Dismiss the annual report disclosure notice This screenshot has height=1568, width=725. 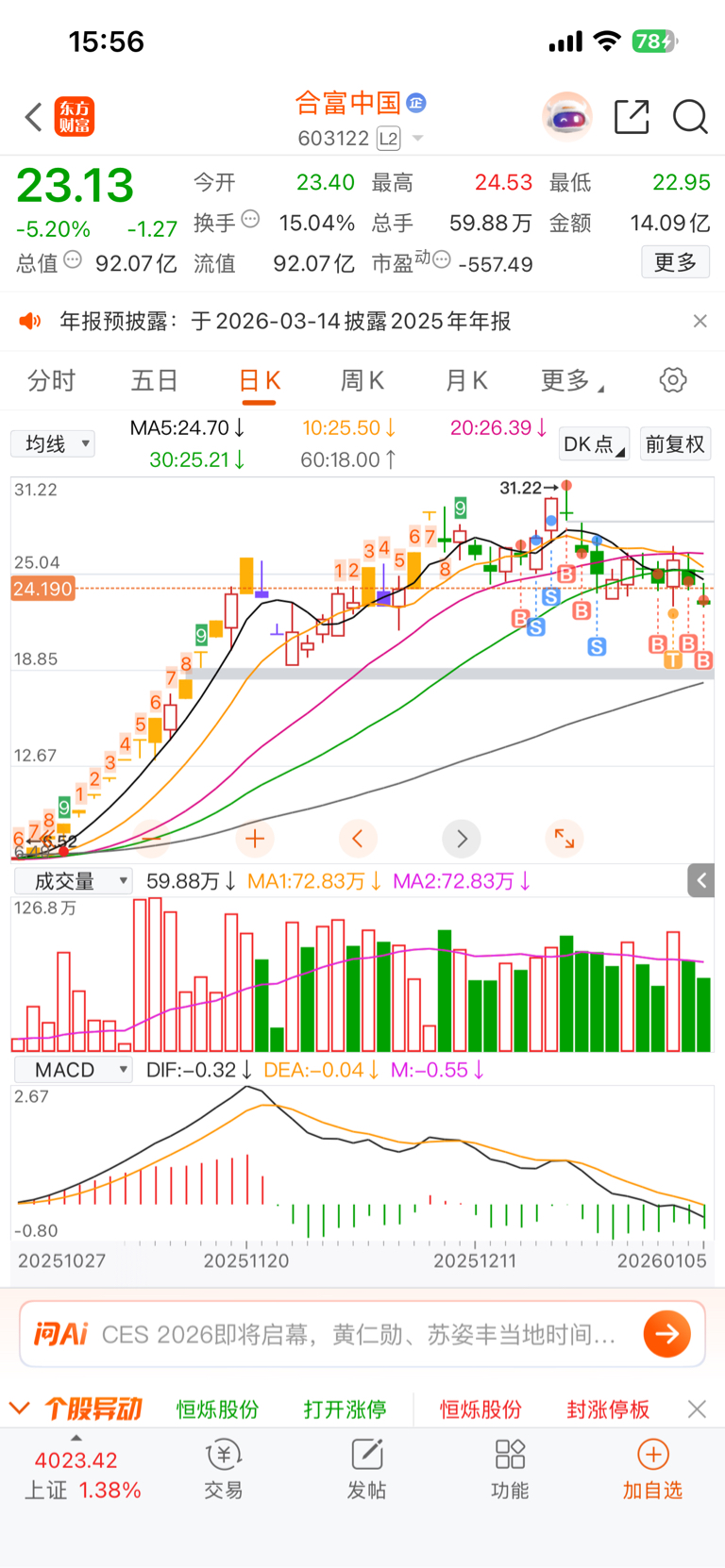[700, 321]
